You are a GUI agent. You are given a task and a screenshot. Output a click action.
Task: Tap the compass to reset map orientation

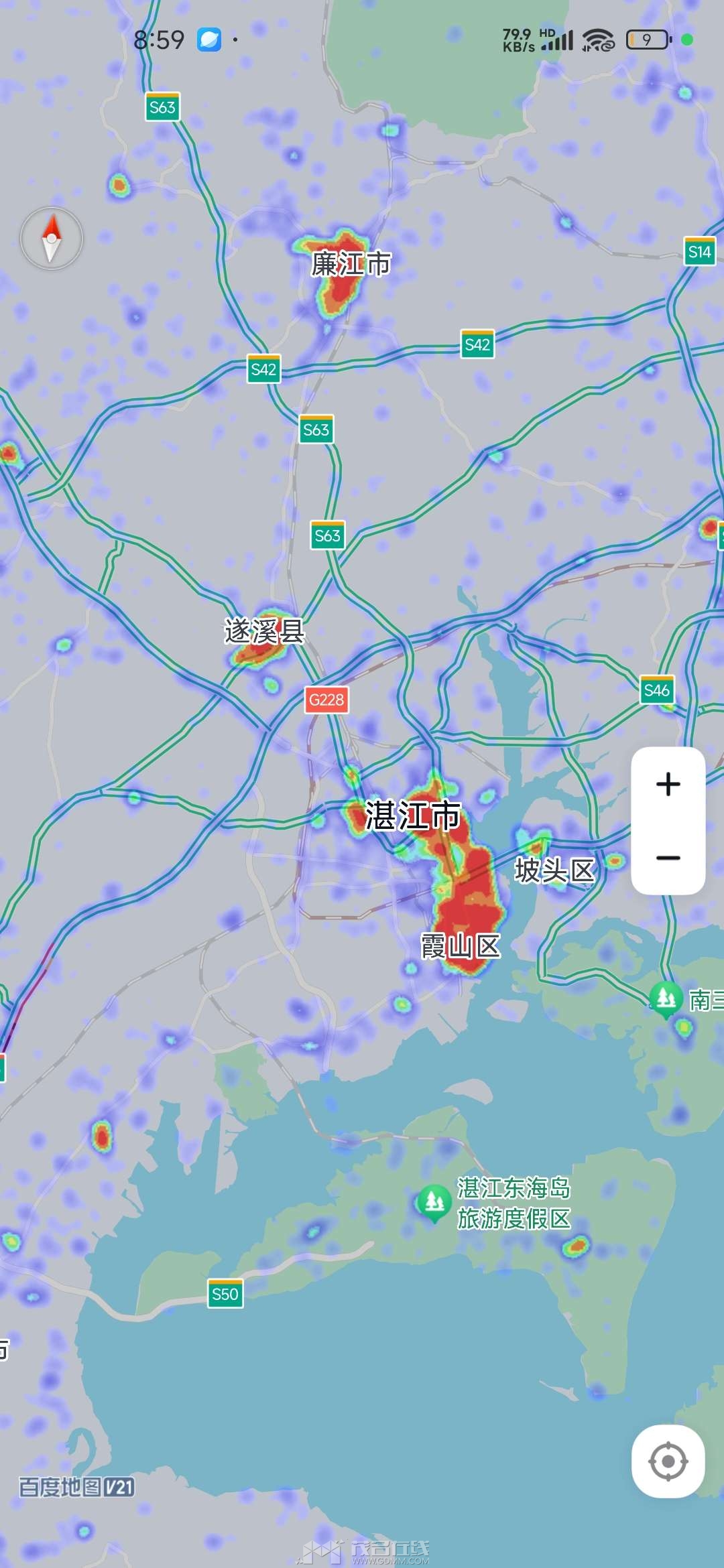pyautogui.click(x=52, y=239)
